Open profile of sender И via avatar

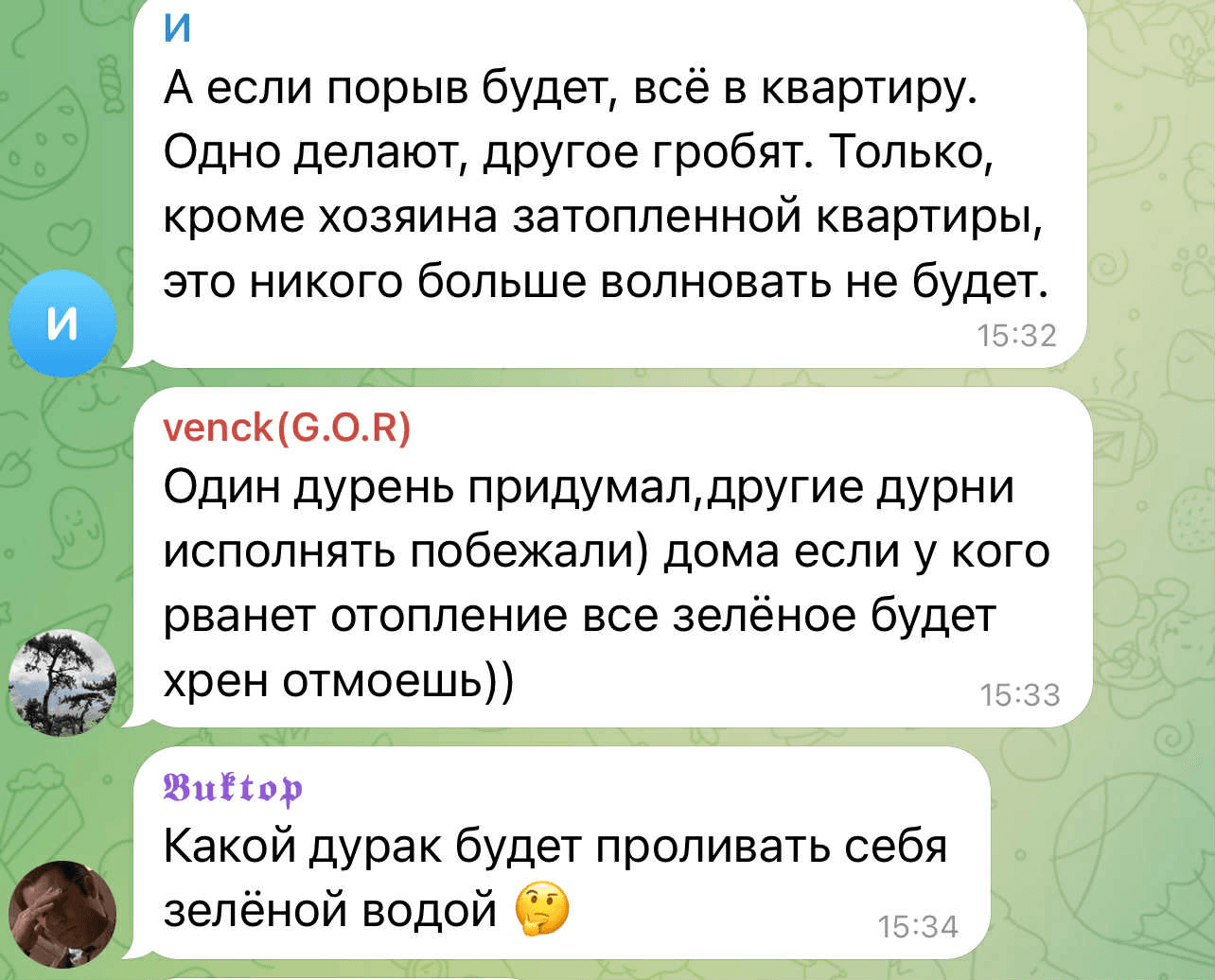click(62, 324)
